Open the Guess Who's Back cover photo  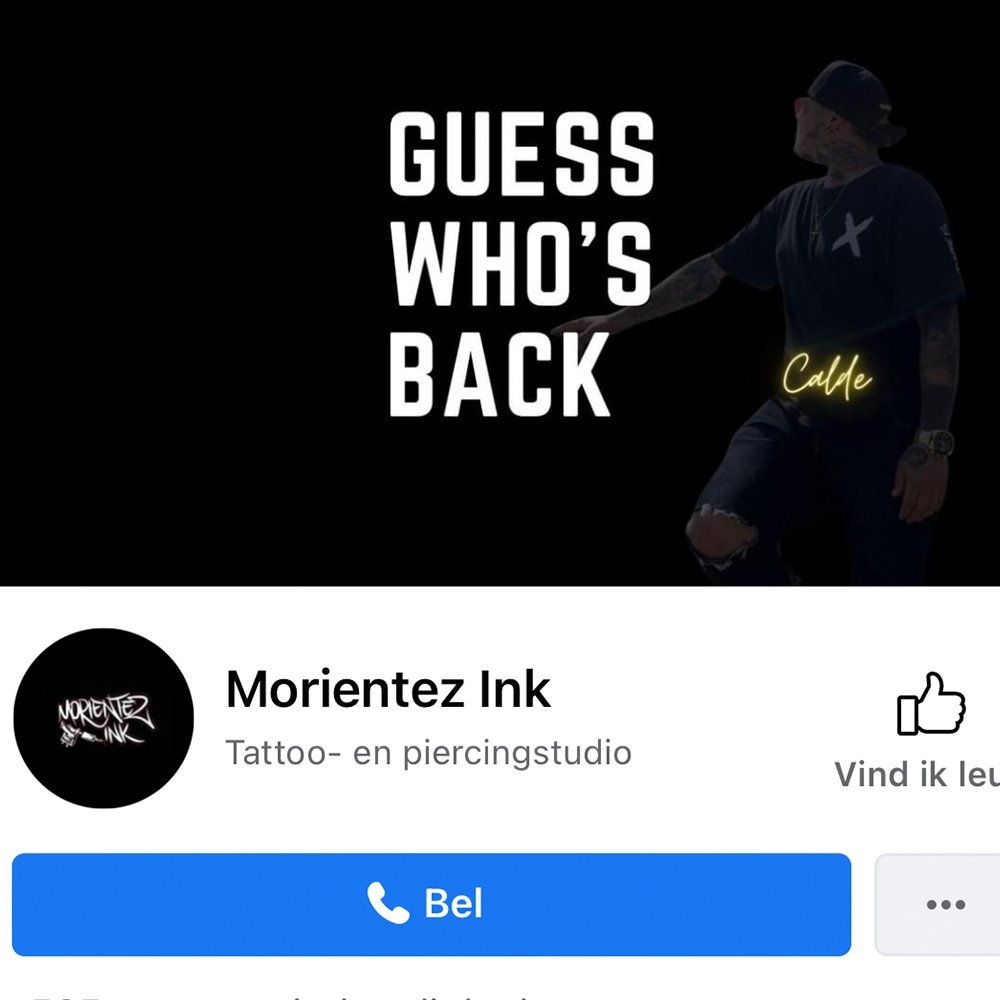click(500, 290)
